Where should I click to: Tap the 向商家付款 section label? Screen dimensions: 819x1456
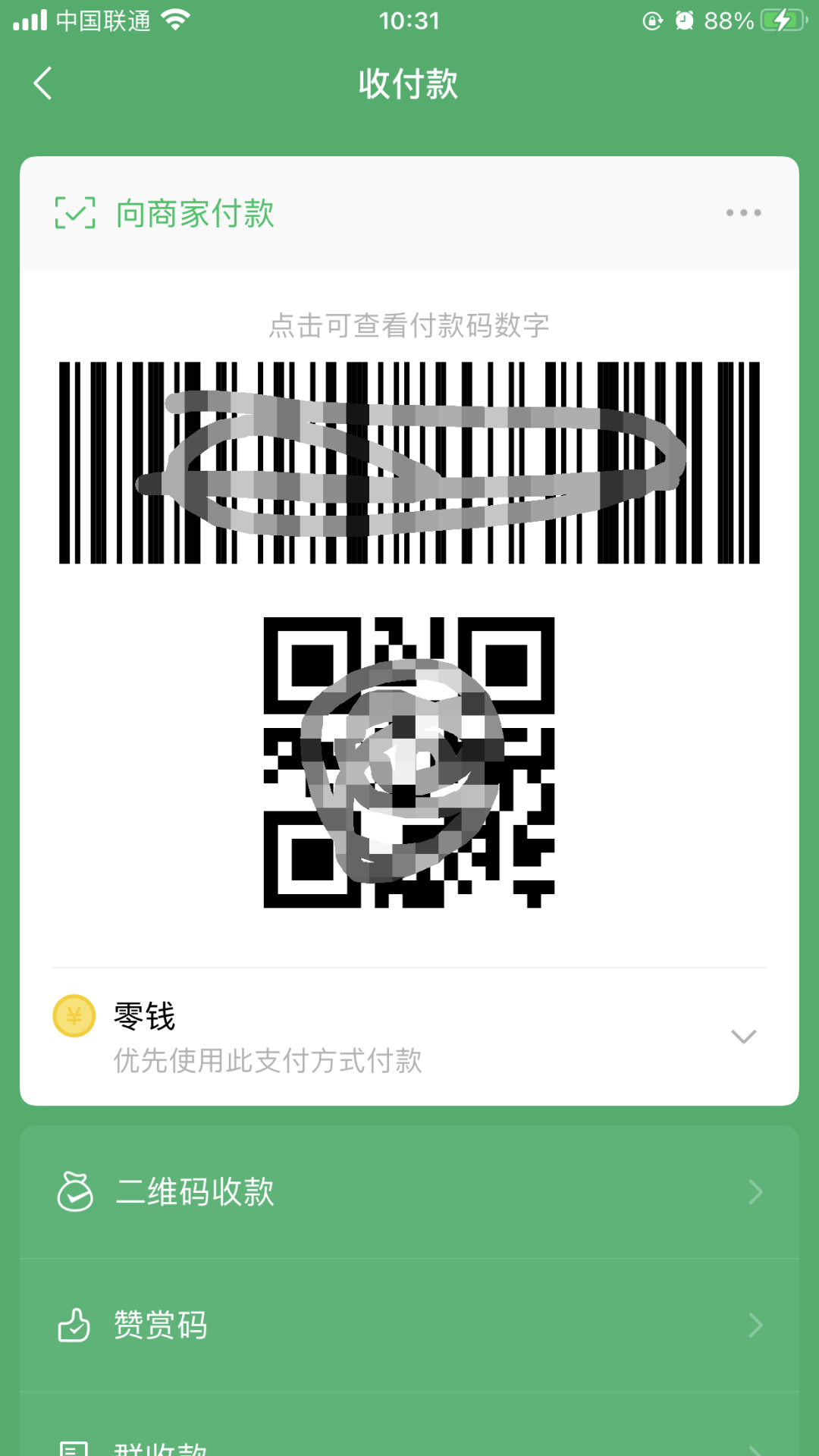[196, 215]
